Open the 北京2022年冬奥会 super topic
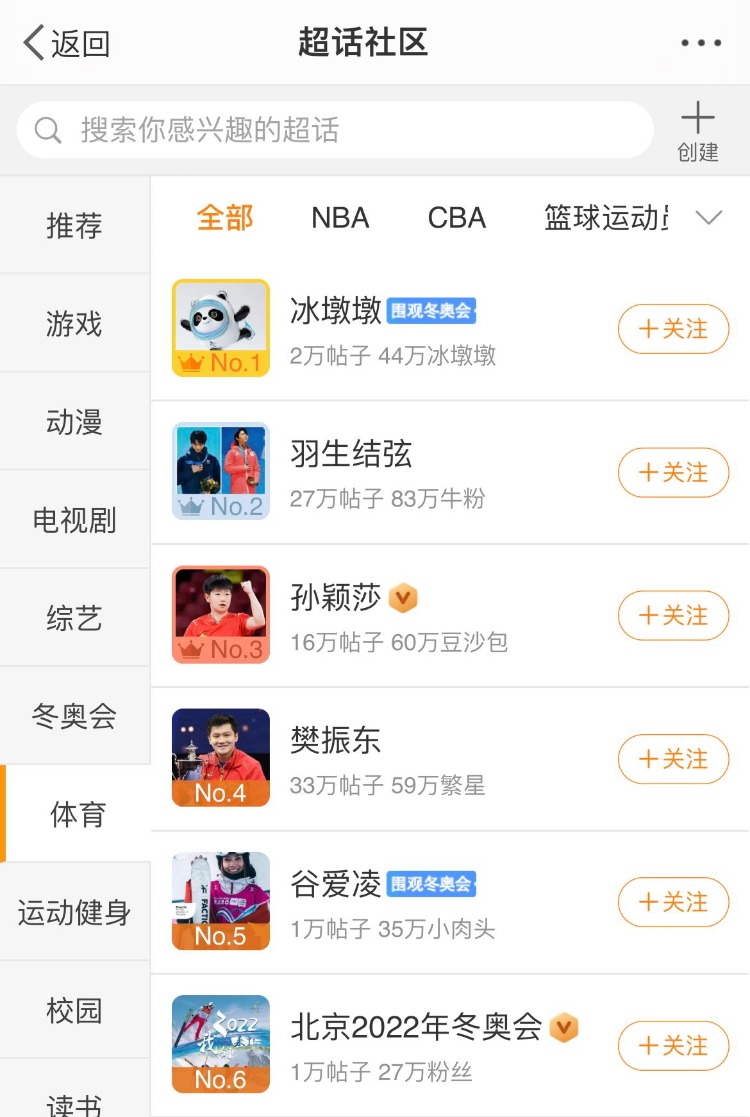The image size is (750, 1117). (416, 1027)
